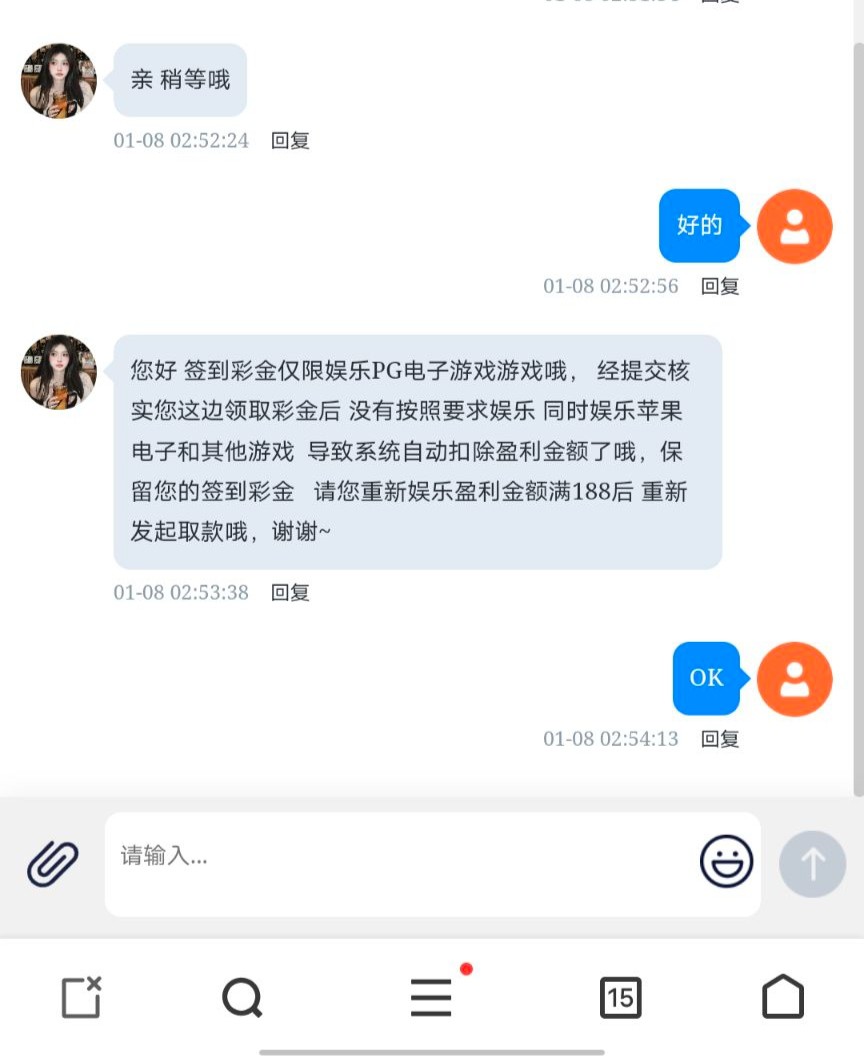Open the emoji picker
This screenshot has height=1056, width=864.
(726, 861)
